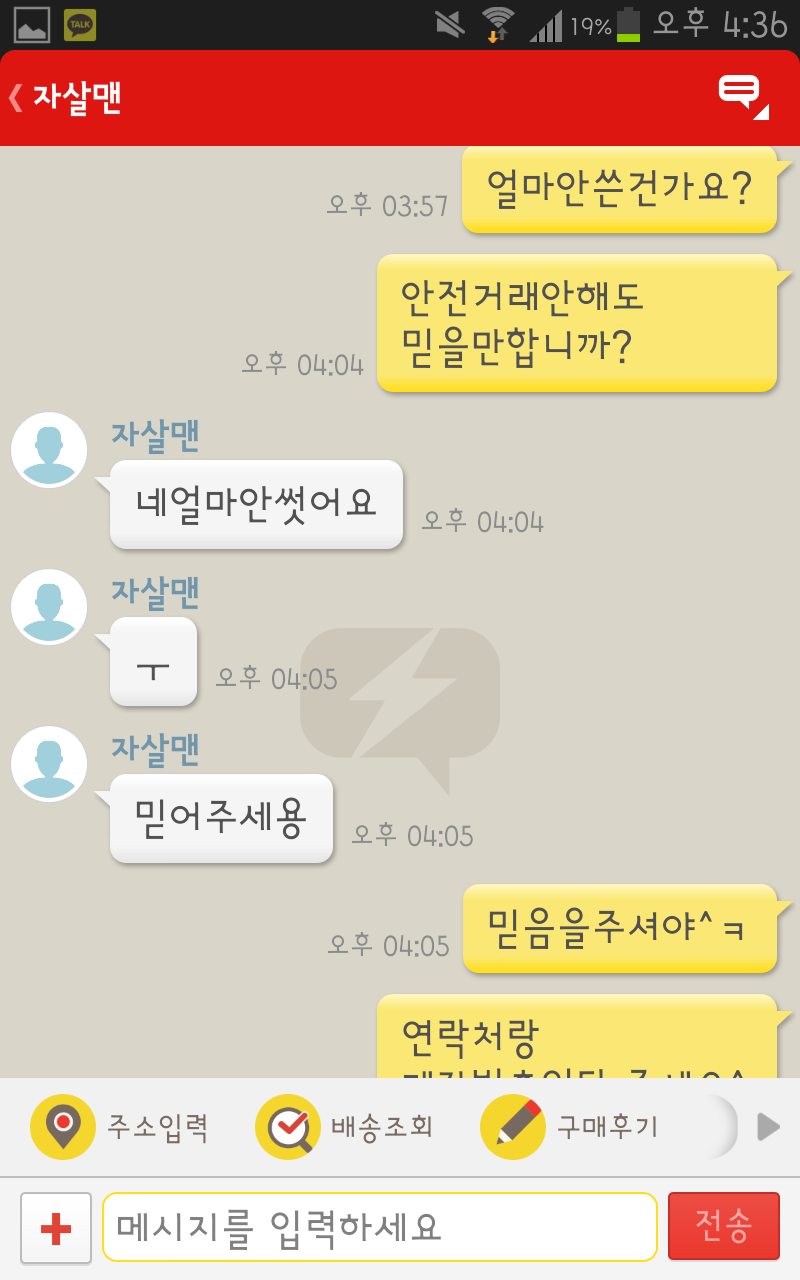Send the message with 전송

click(724, 1226)
